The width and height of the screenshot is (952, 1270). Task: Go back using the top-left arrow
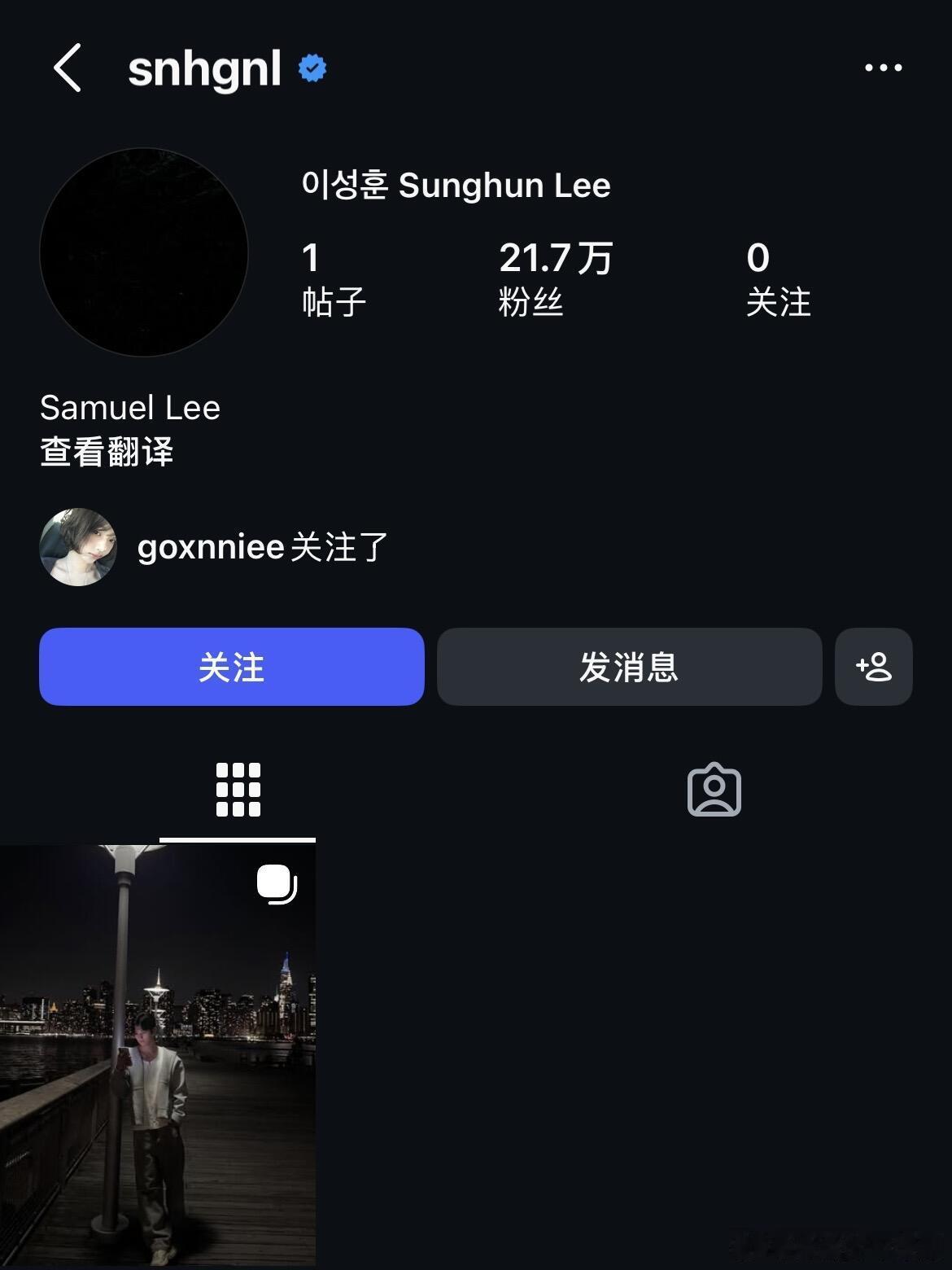68,68
